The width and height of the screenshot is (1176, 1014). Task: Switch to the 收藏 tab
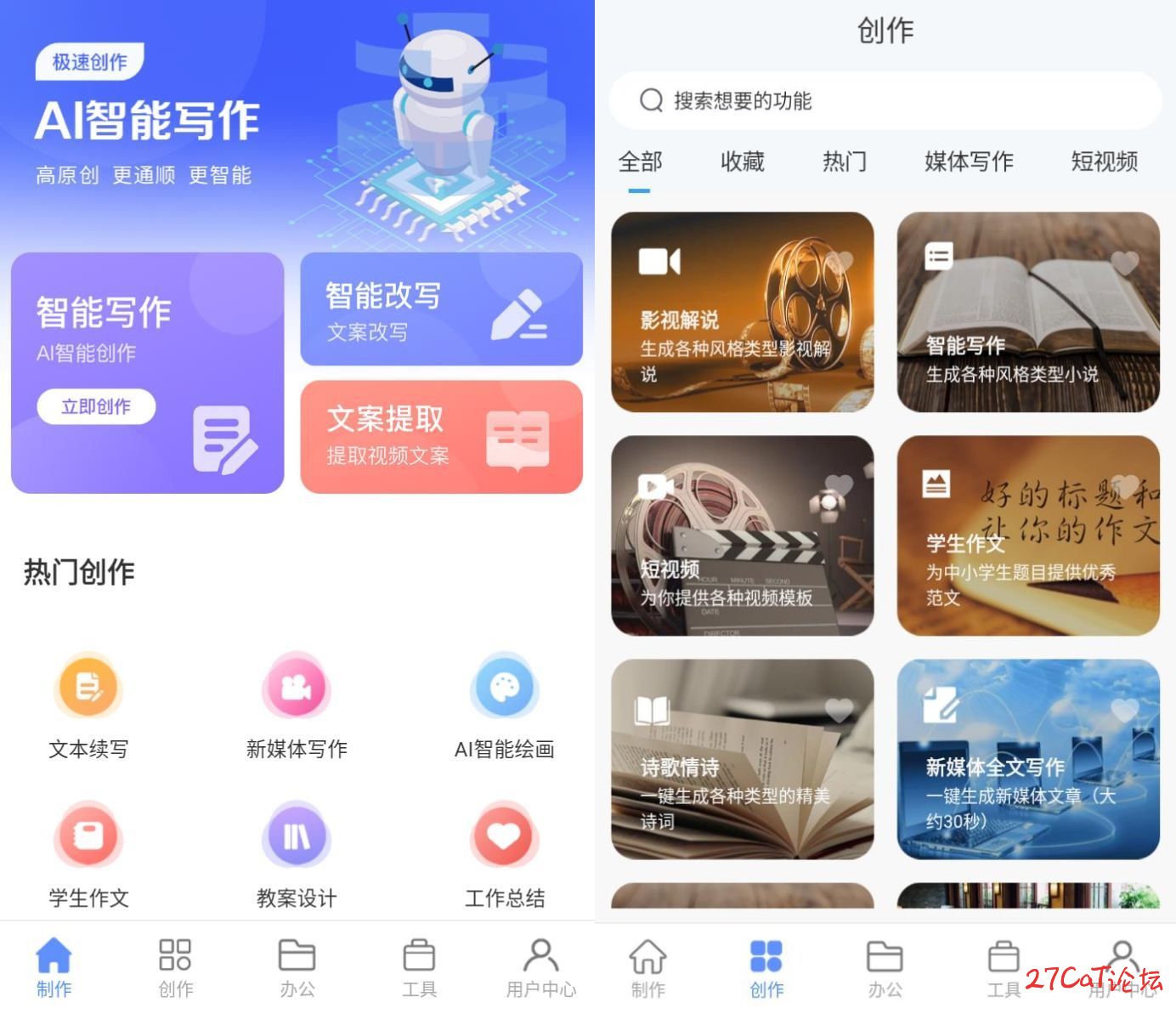(x=742, y=161)
